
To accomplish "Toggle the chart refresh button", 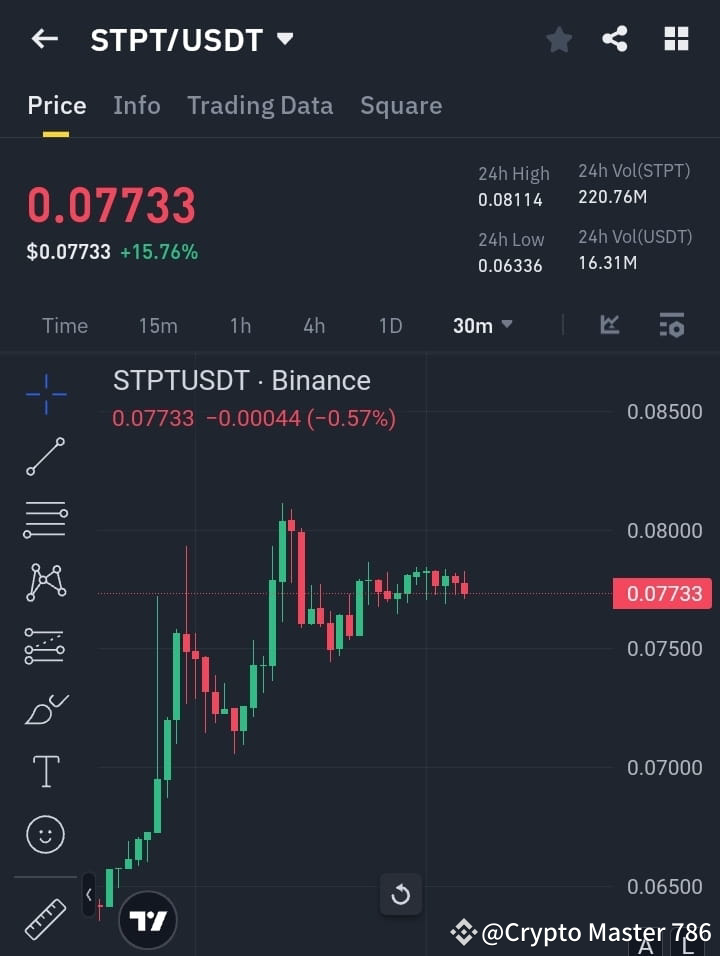I will click(401, 895).
